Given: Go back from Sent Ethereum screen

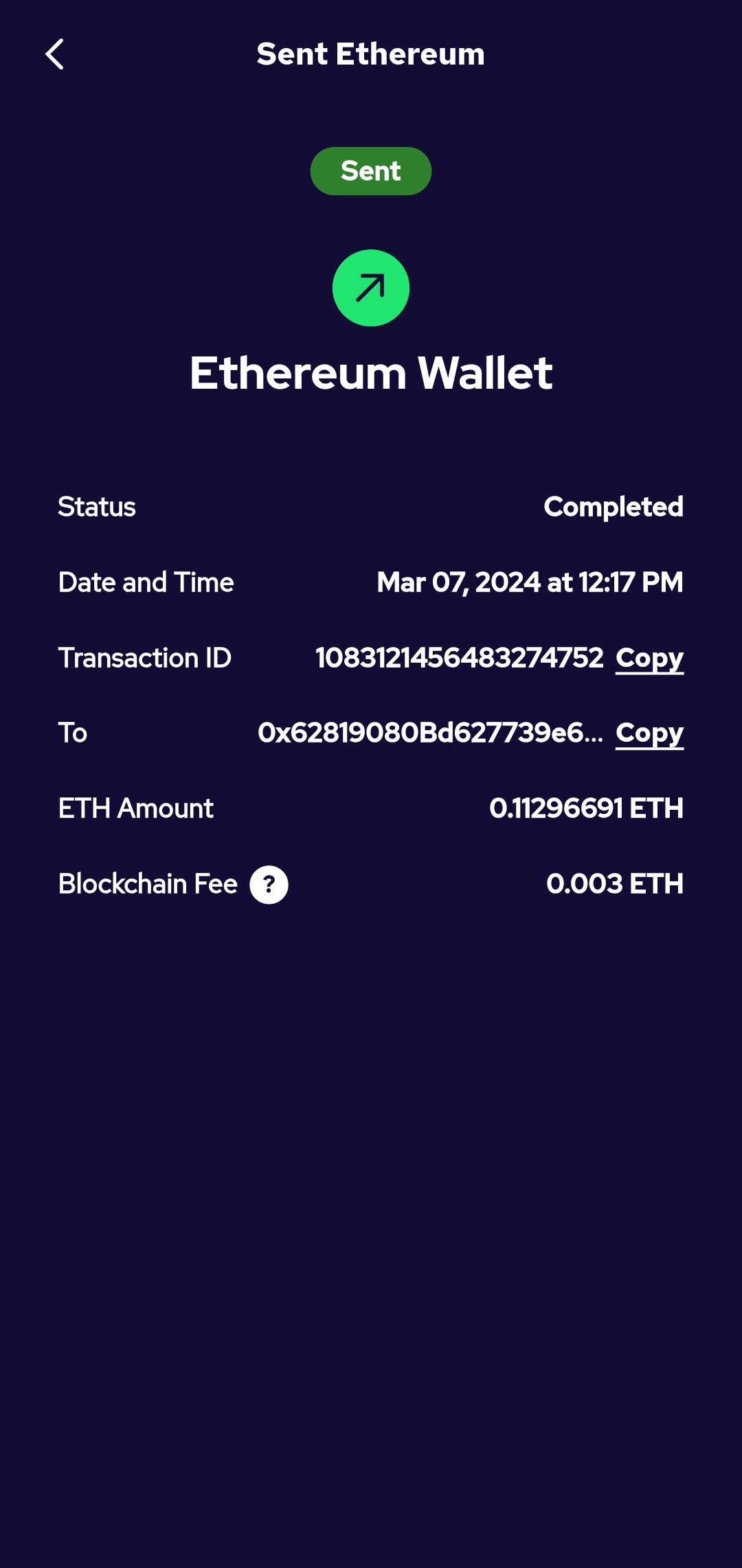Looking at the screenshot, I should pos(55,54).
